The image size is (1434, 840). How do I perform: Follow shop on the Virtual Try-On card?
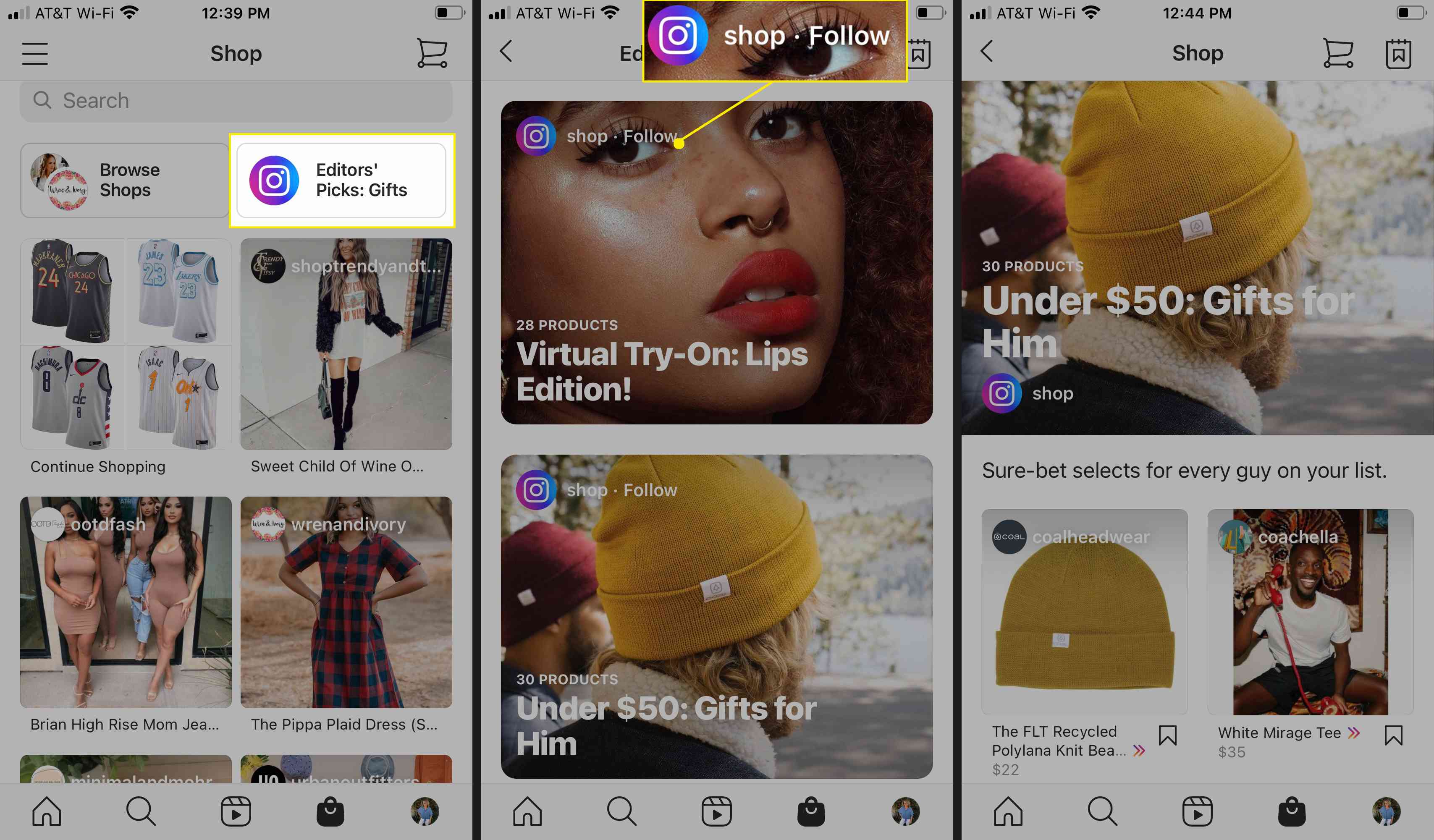[650, 136]
